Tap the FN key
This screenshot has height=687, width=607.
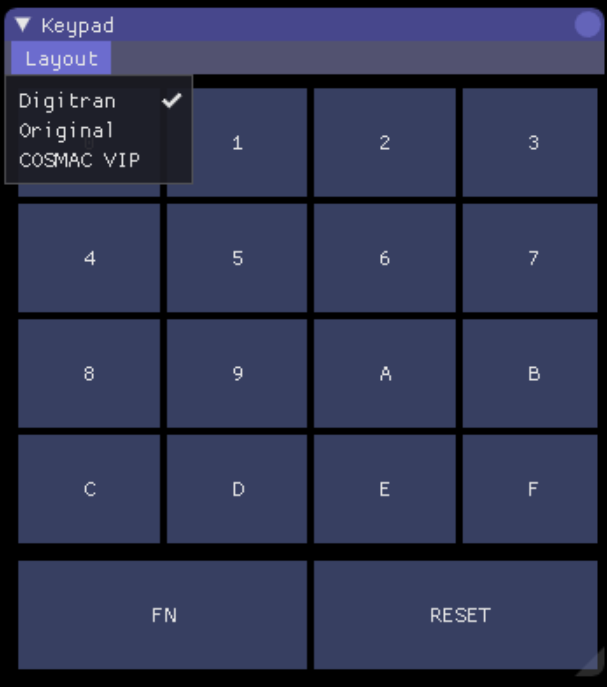[163, 615]
